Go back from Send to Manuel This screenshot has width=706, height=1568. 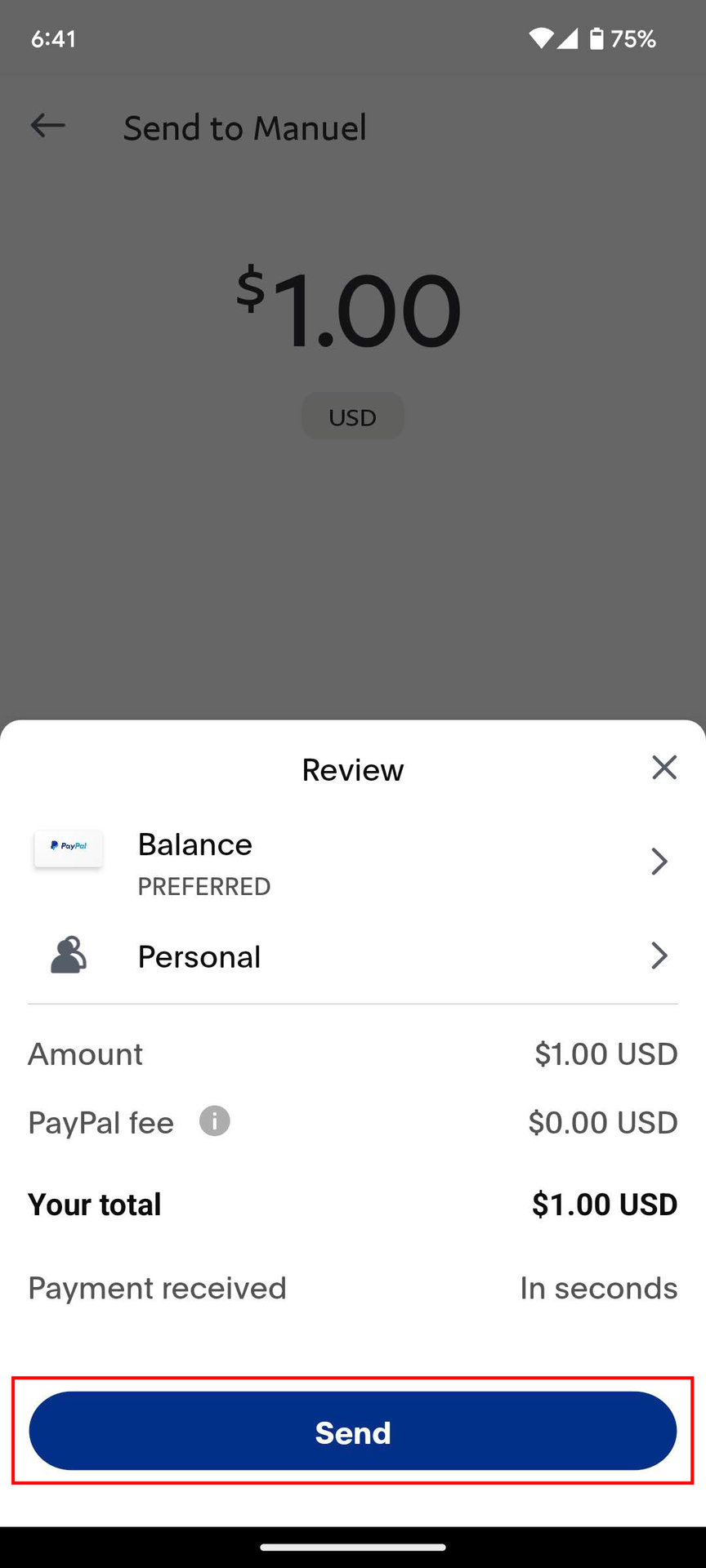pyautogui.click(x=48, y=126)
